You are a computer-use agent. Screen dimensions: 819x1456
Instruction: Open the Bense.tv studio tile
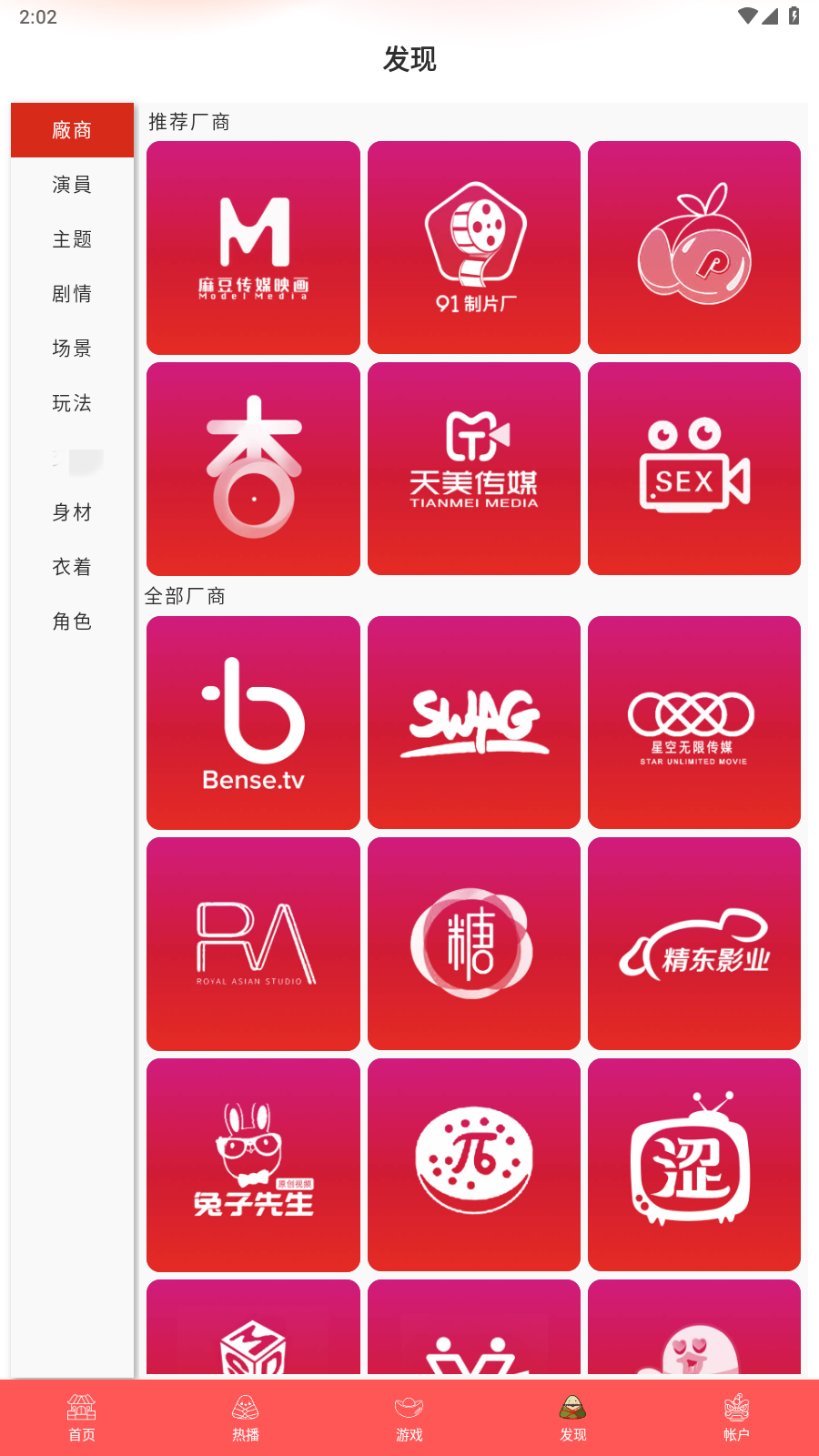point(253,723)
